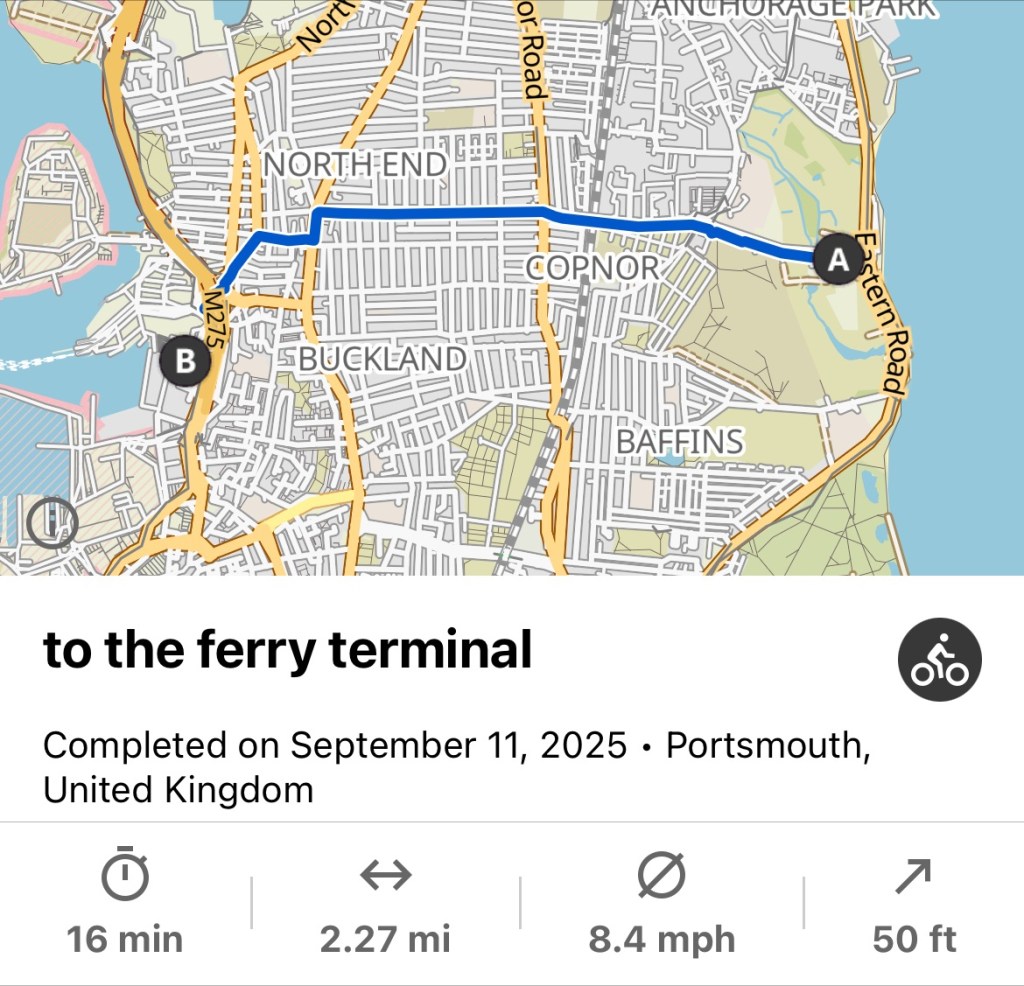The width and height of the screenshot is (1024, 986).
Task: Tap the cycling sport type icon
Action: pyautogui.click(x=939, y=660)
